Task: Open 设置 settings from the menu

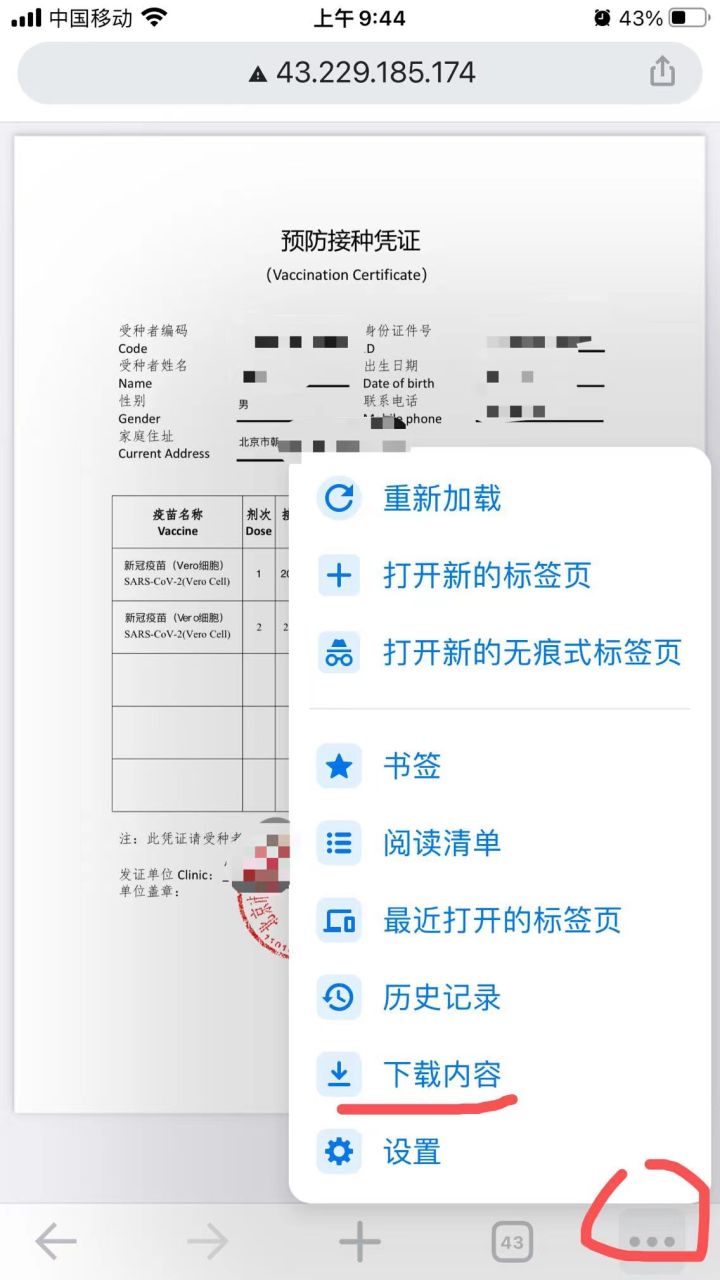Action: [499, 1152]
